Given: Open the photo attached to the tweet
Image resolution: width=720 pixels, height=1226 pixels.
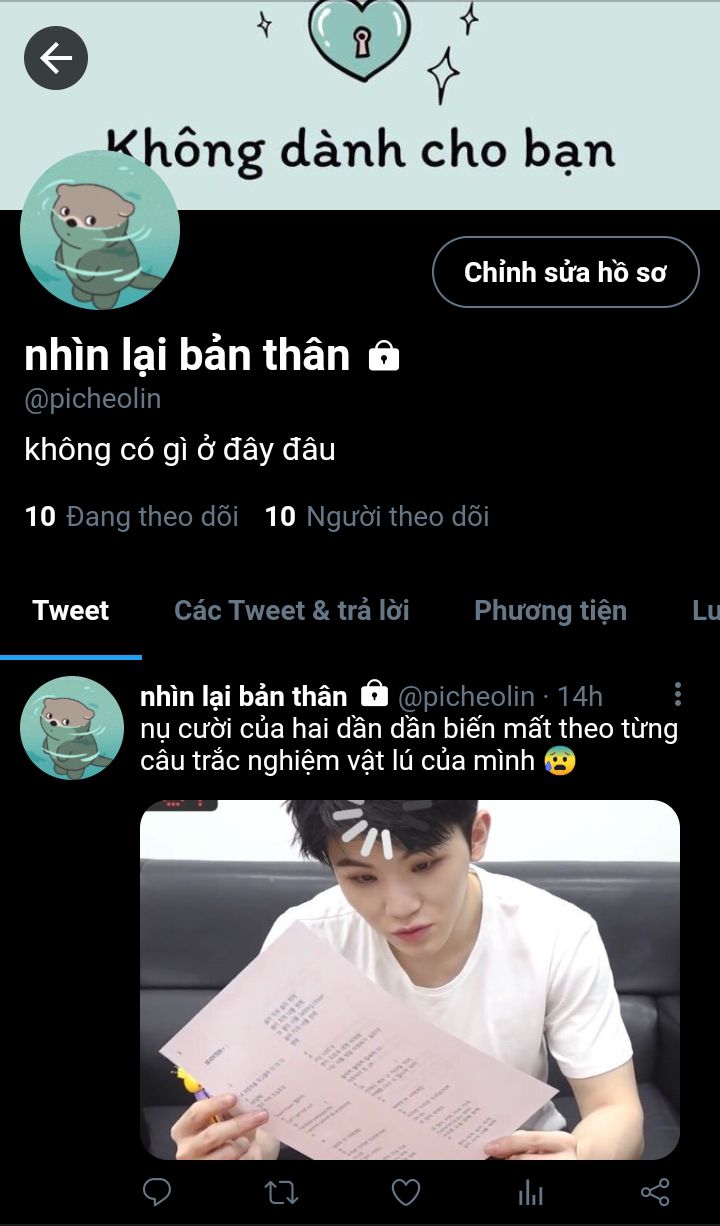Looking at the screenshot, I should coord(409,980).
